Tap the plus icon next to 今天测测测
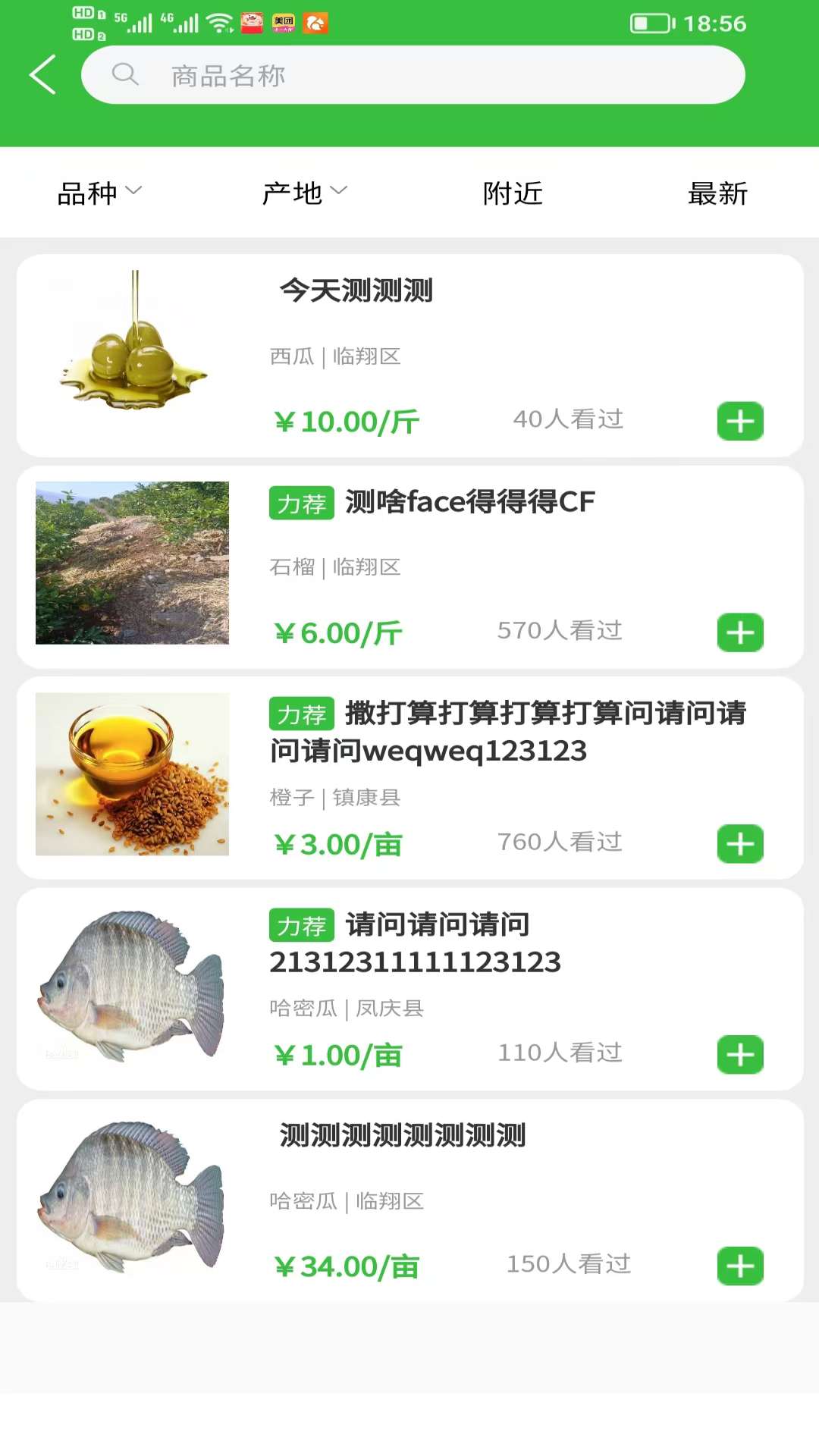819x1456 pixels. (x=739, y=422)
